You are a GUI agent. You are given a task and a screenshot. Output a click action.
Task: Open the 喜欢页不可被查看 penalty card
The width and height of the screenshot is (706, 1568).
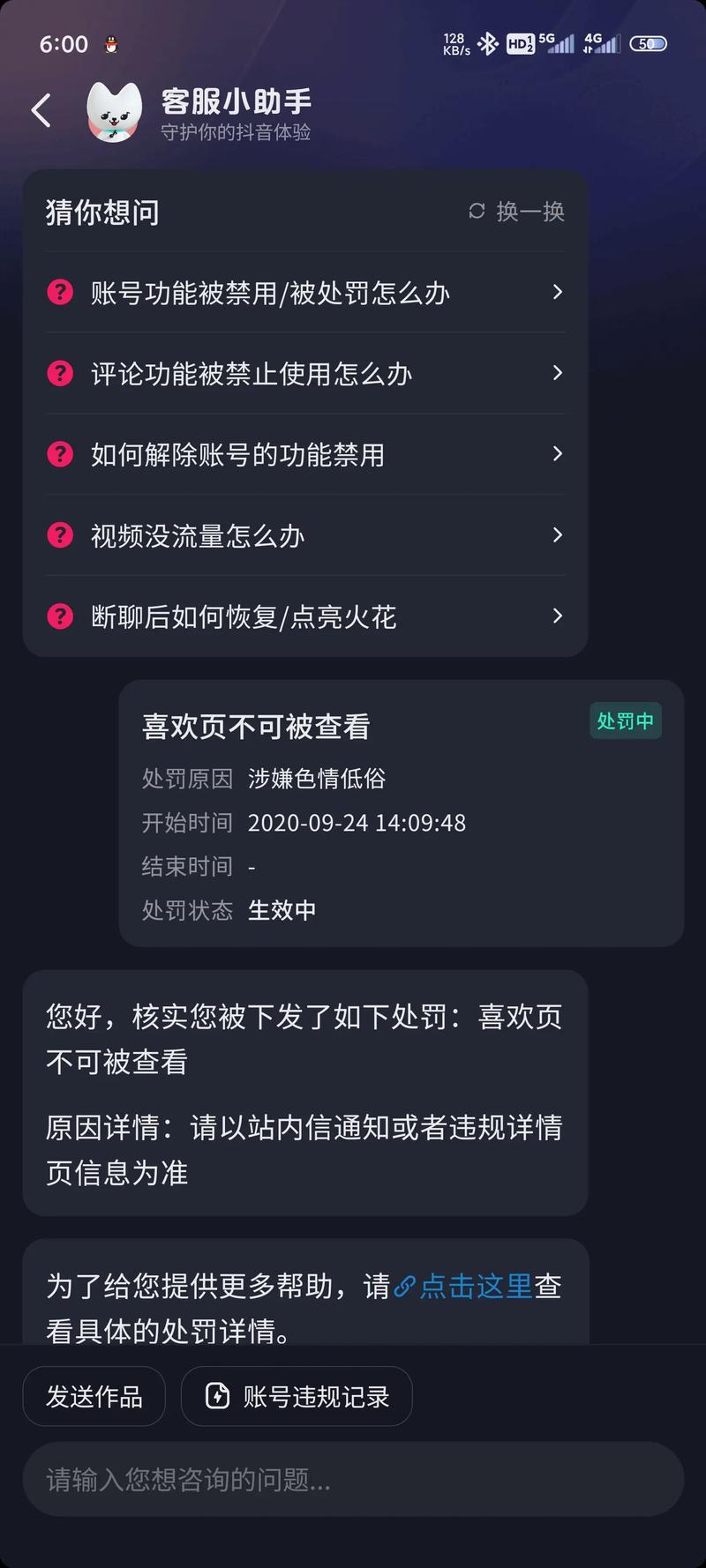pyautogui.click(x=401, y=812)
